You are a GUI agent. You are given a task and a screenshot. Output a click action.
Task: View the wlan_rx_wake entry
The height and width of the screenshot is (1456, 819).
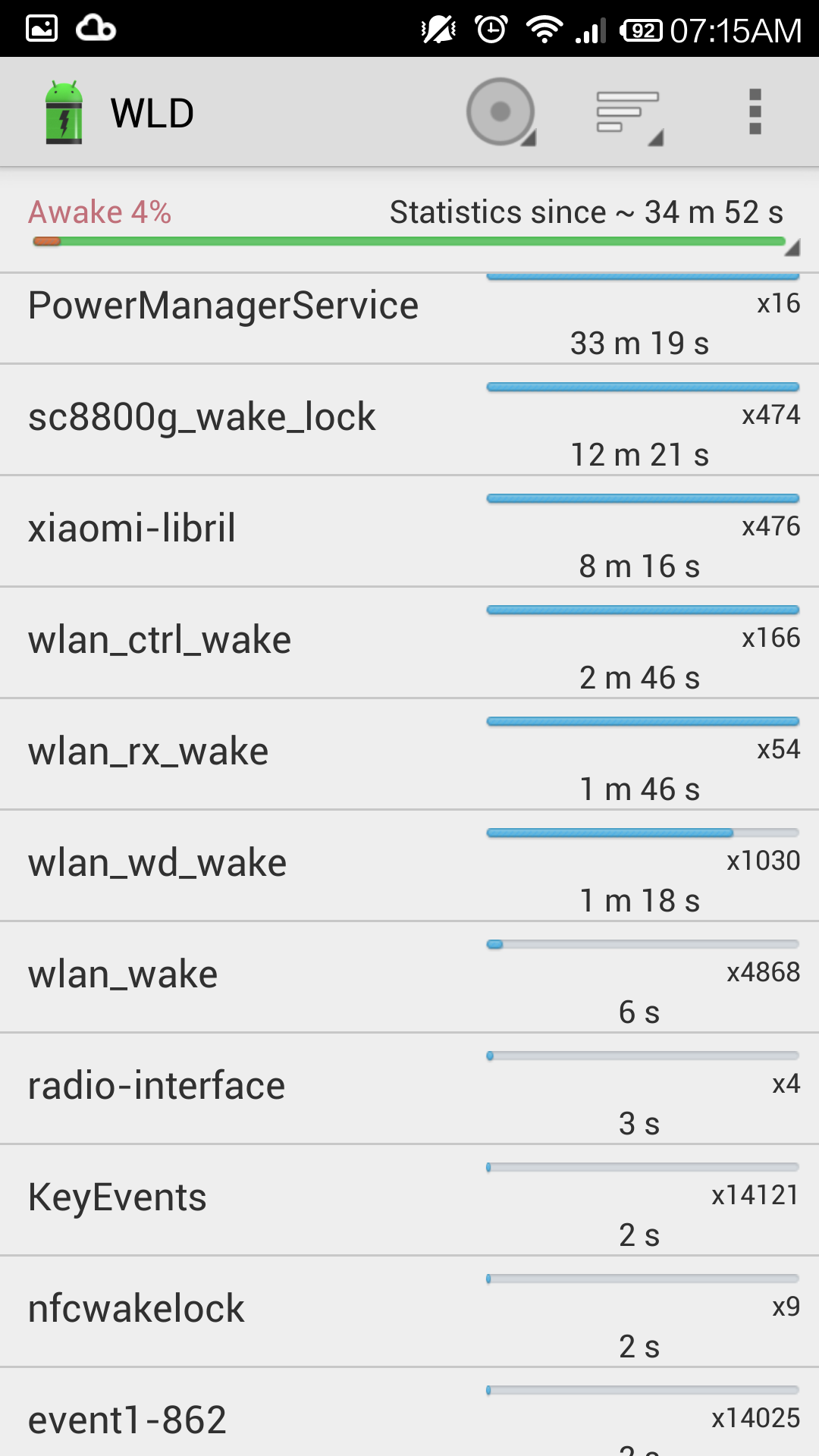point(409,755)
